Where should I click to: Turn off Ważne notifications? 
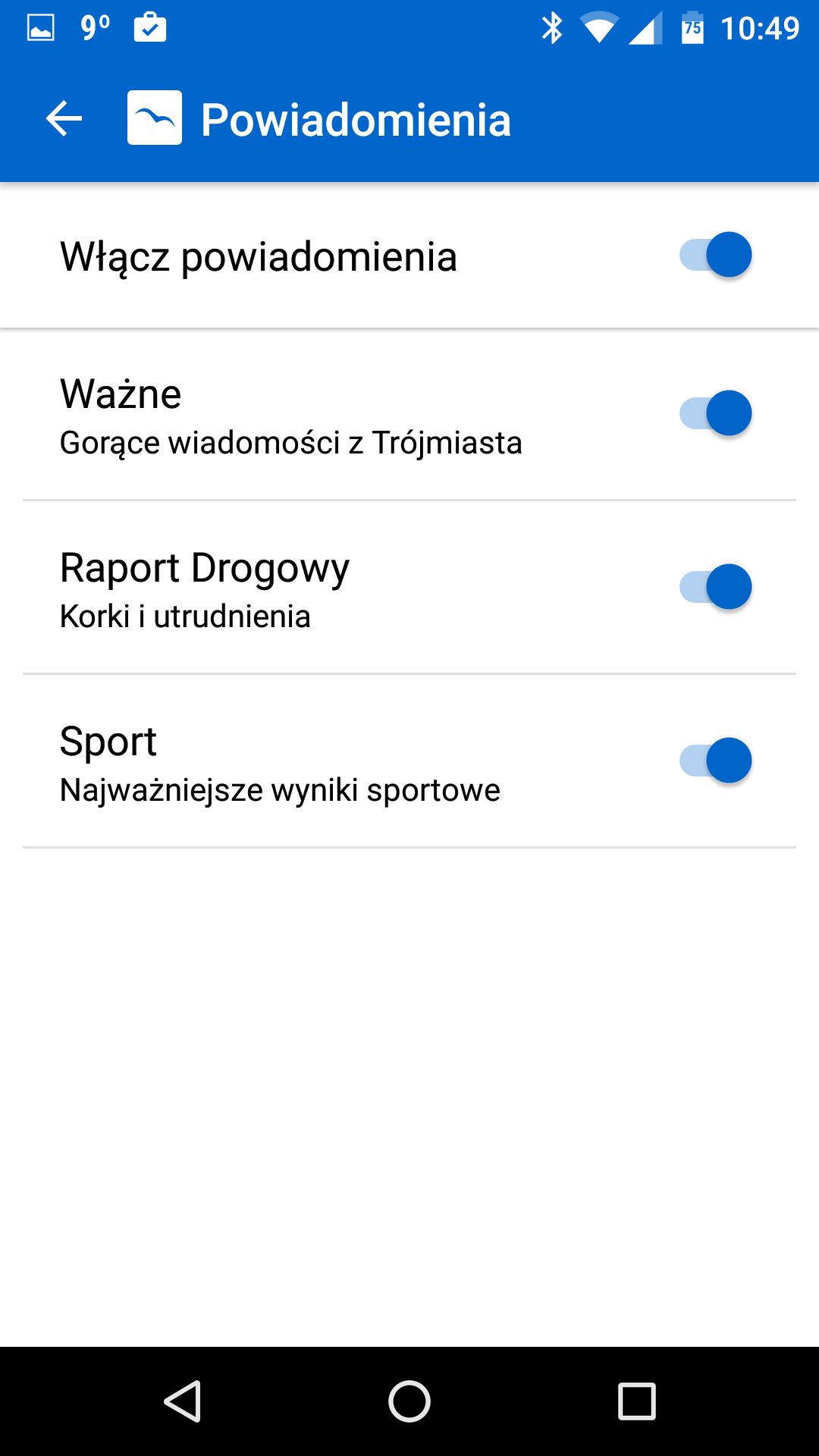click(x=715, y=413)
